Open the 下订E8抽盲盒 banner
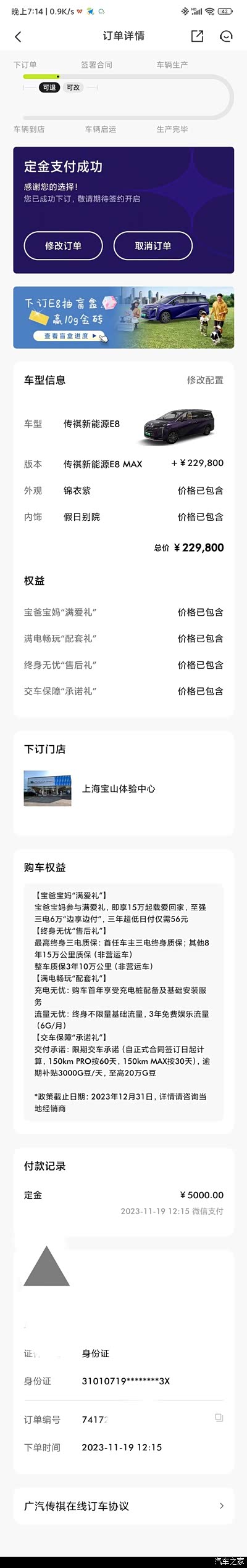 (x=124, y=317)
